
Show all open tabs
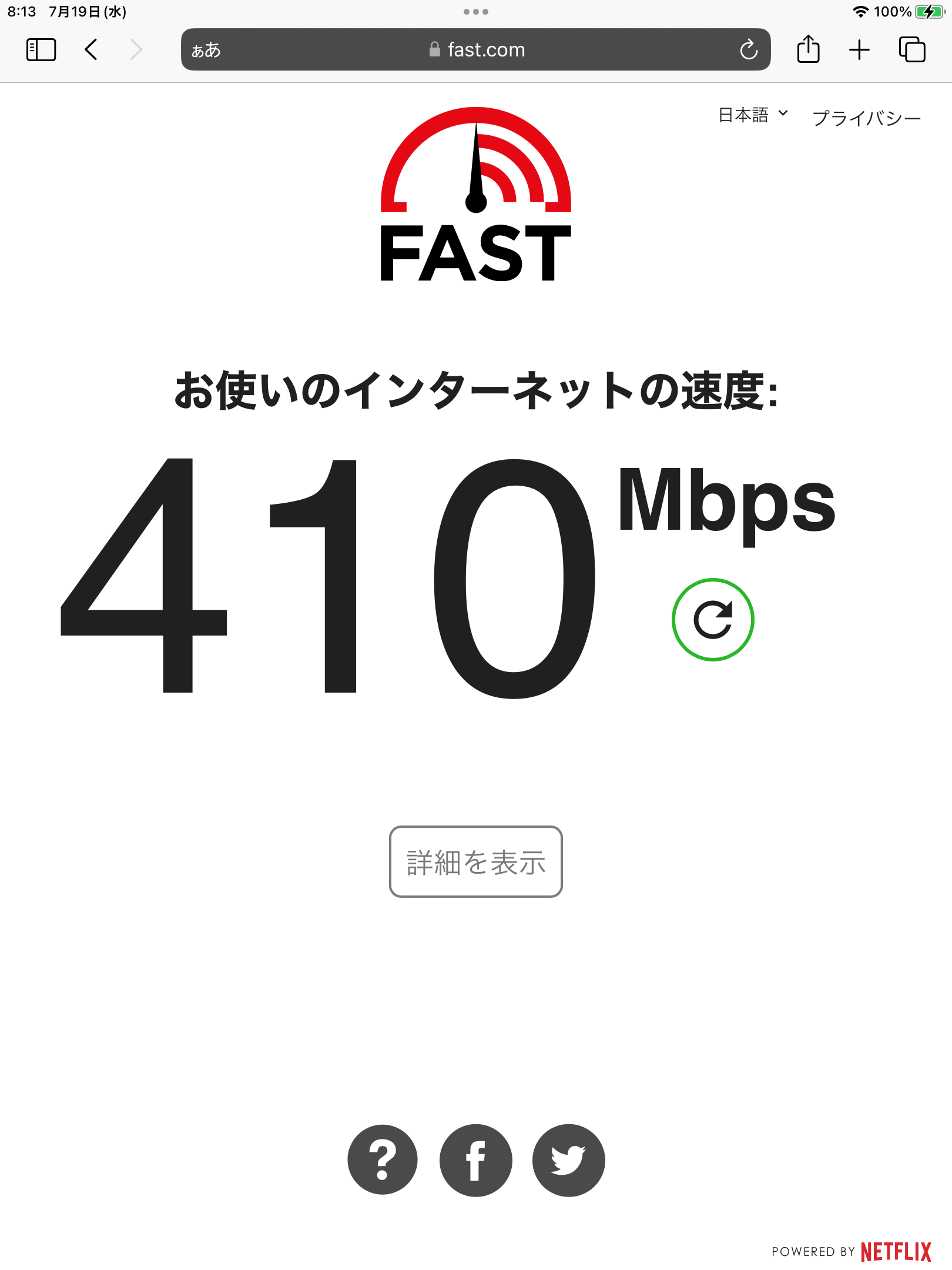point(911,50)
